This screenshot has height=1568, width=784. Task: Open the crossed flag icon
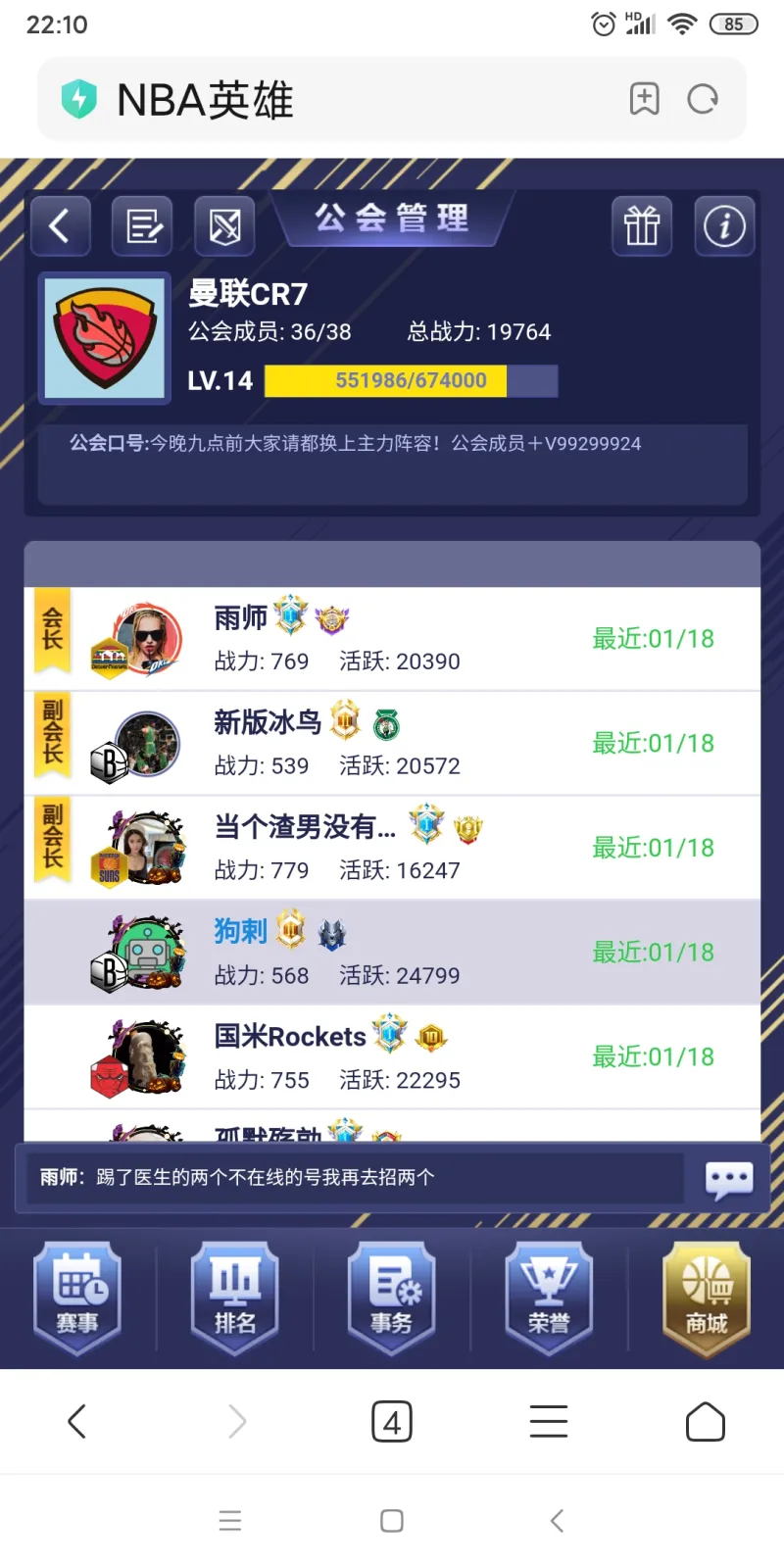coord(225,226)
